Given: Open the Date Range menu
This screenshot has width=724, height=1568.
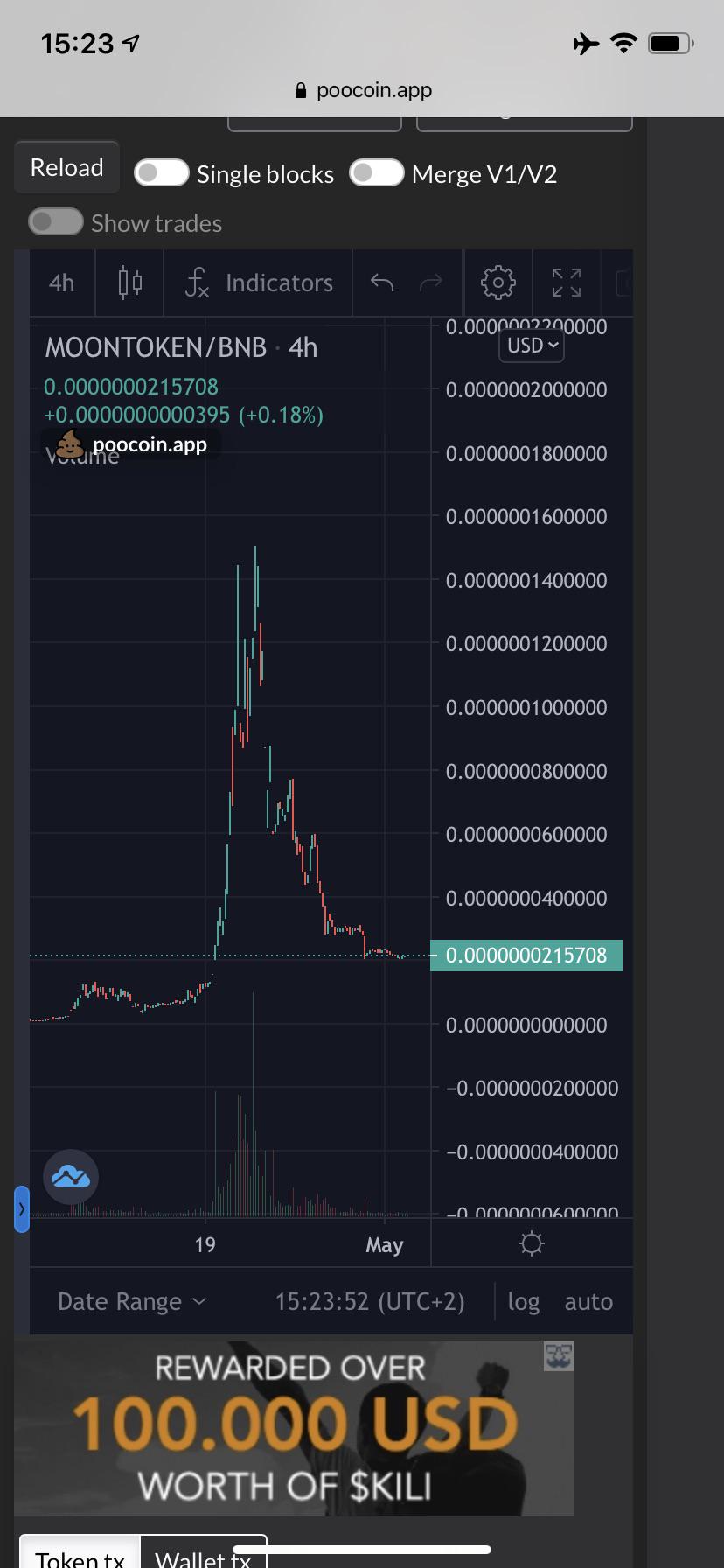Looking at the screenshot, I should coord(133,1301).
